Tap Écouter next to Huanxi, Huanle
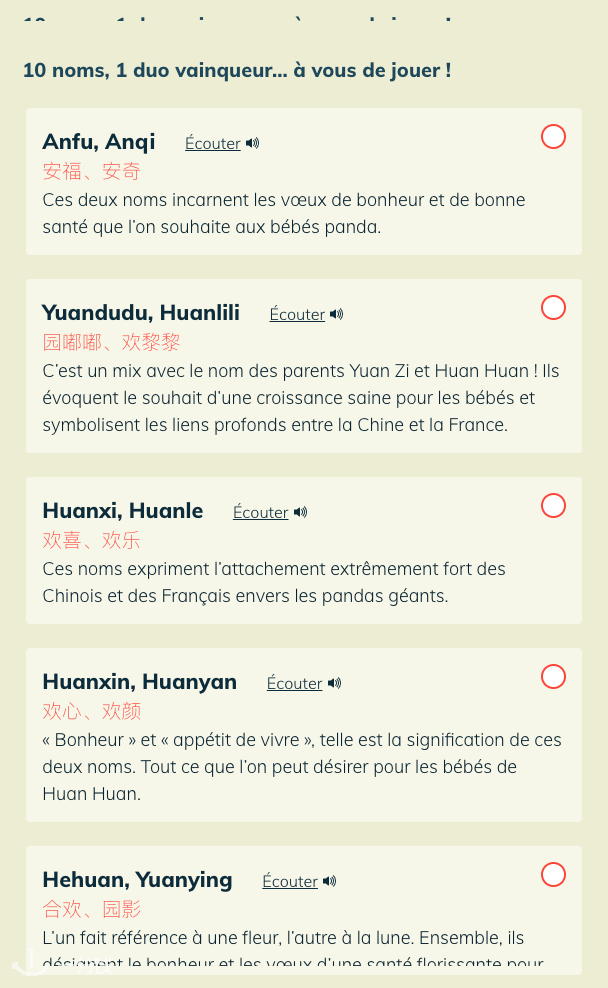This screenshot has width=608, height=988. [x=269, y=512]
